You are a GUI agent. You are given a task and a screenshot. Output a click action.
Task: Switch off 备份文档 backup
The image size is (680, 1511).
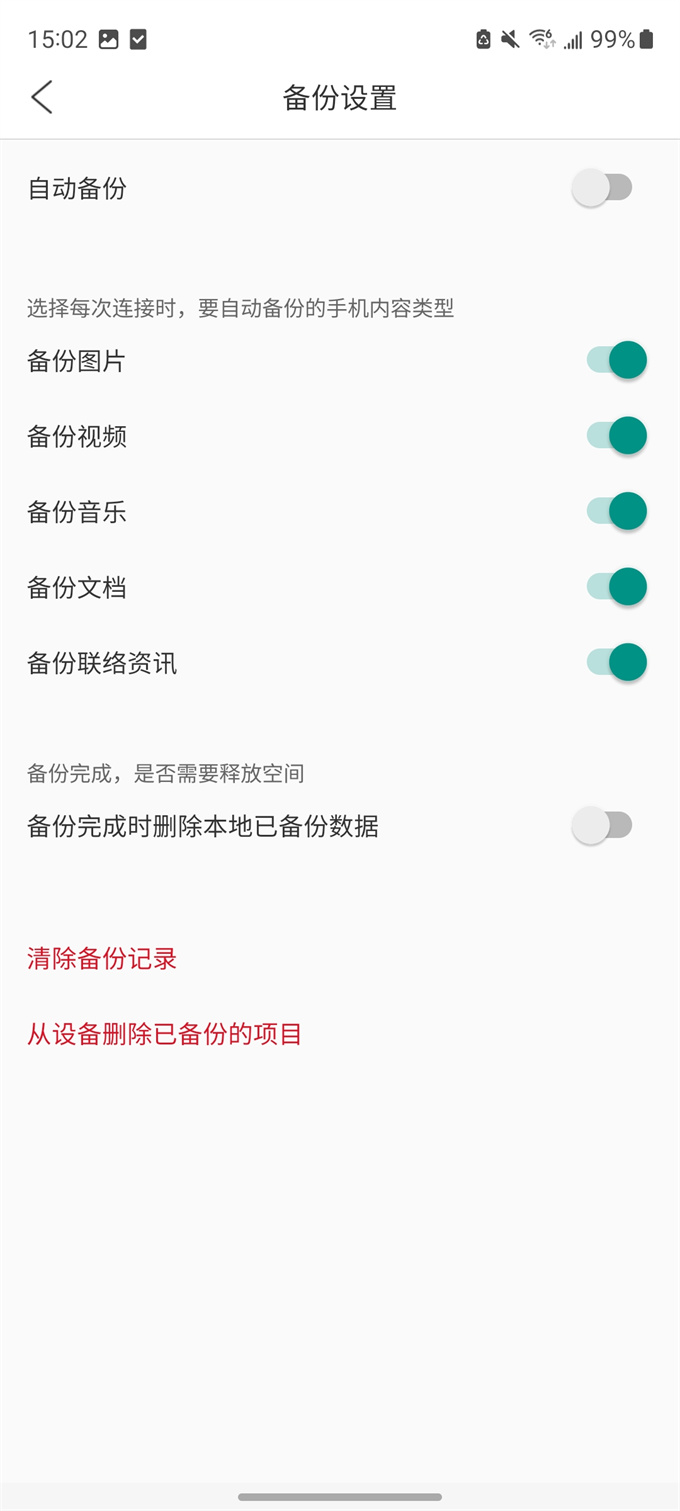point(616,587)
